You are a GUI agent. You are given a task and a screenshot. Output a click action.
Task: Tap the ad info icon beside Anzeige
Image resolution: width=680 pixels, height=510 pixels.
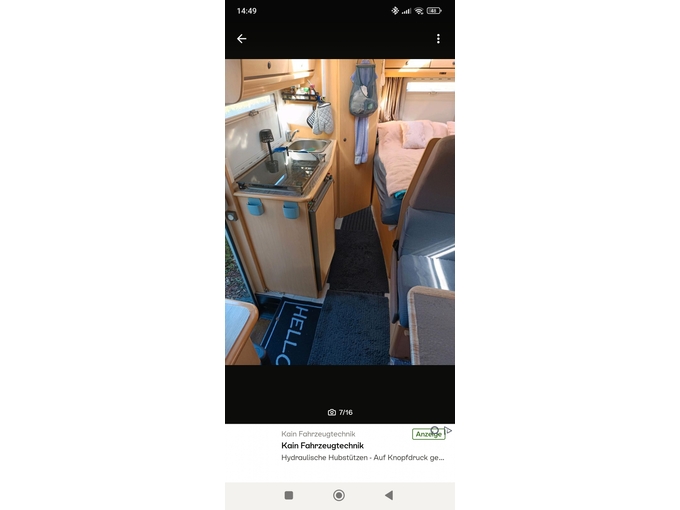tap(448, 431)
